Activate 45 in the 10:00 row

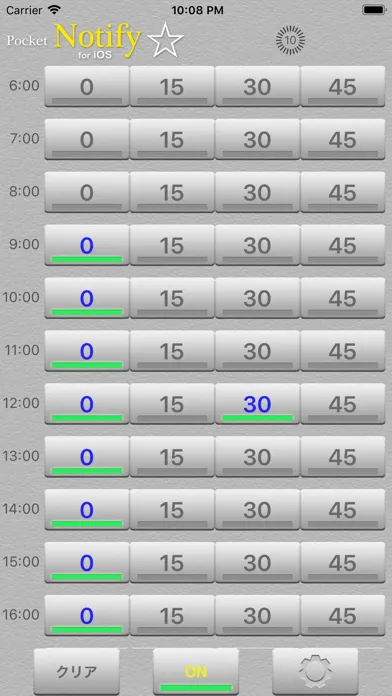pos(343,298)
